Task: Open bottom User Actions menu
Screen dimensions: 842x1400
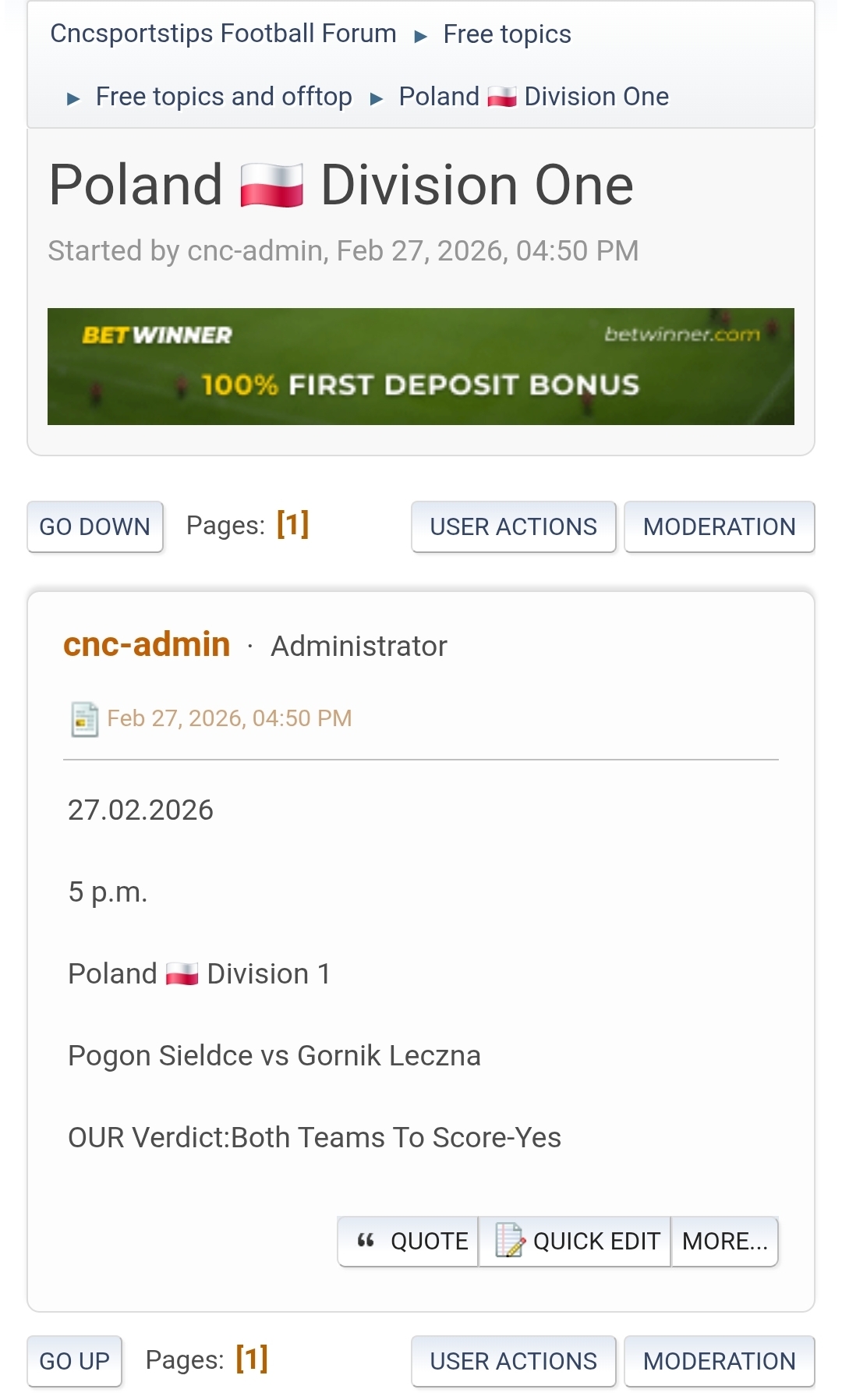Action: point(513,1361)
